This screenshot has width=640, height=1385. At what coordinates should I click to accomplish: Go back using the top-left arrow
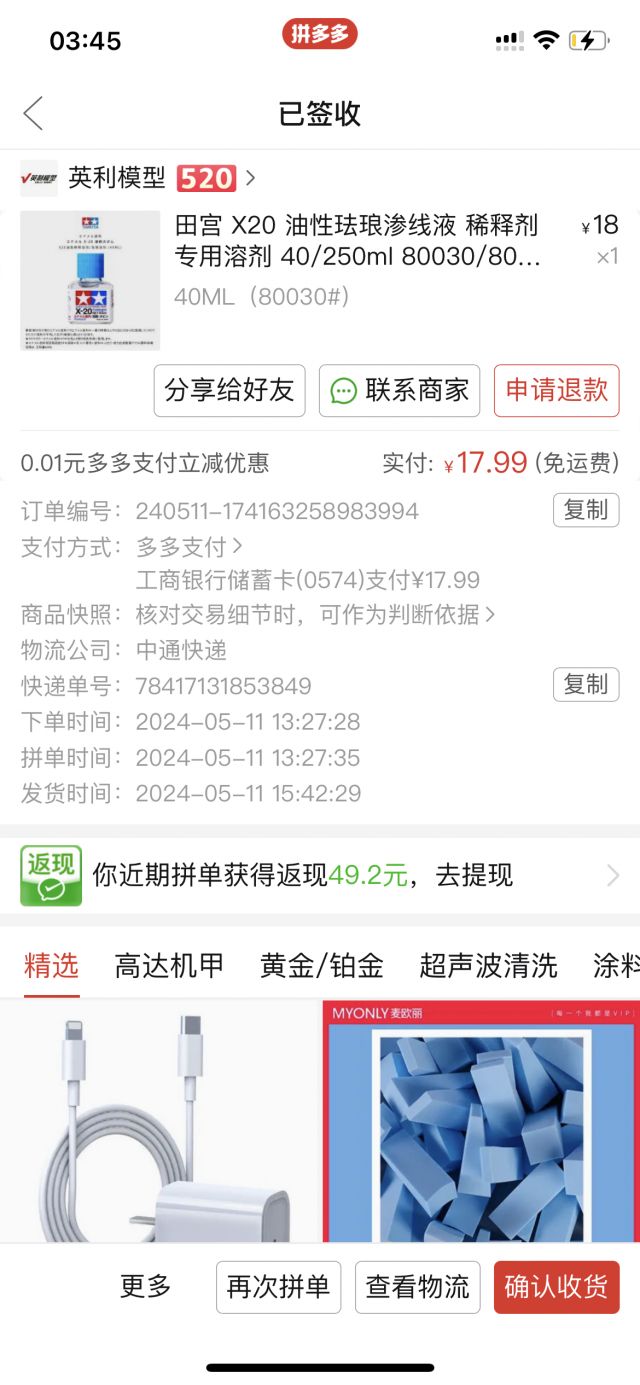(34, 113)
